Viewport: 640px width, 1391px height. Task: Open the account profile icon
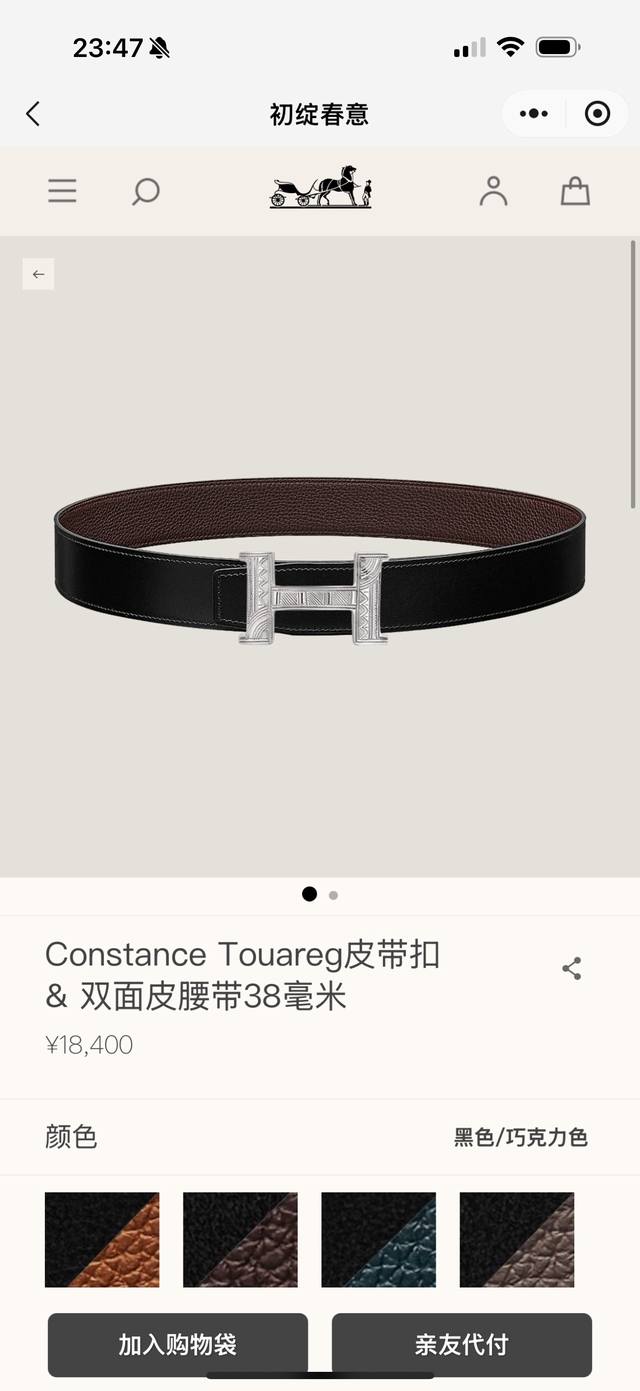pyautogui.click(x=493, y=191)
